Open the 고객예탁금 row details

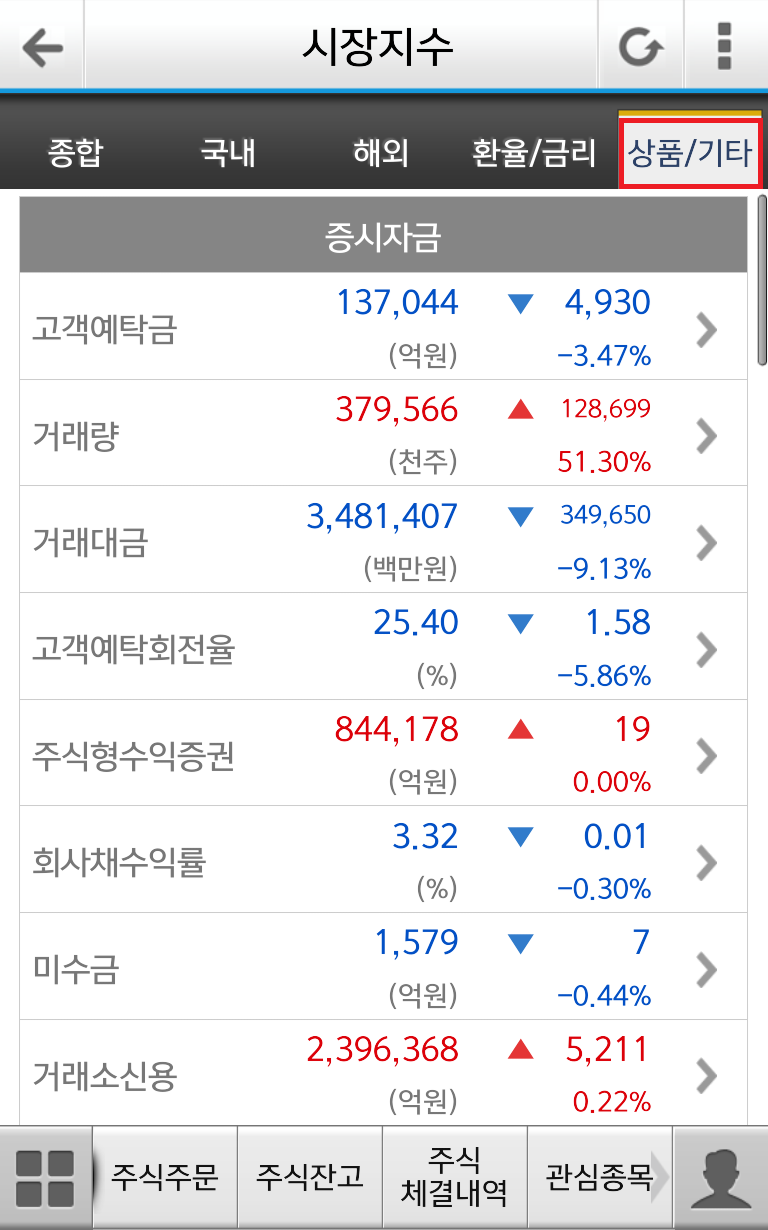[383, 327]
